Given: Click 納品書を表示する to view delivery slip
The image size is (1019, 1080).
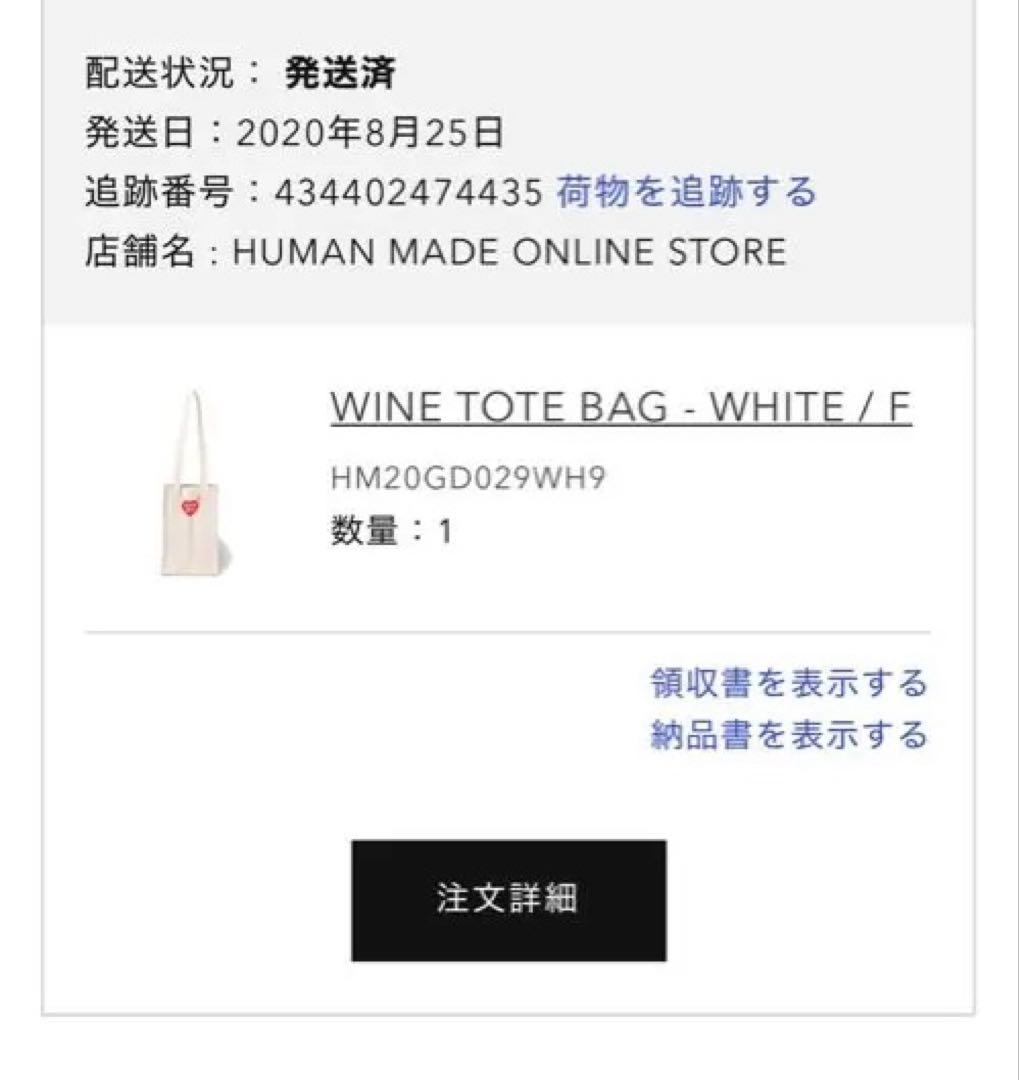Looking at the screenshot, I should coord(789,737).
